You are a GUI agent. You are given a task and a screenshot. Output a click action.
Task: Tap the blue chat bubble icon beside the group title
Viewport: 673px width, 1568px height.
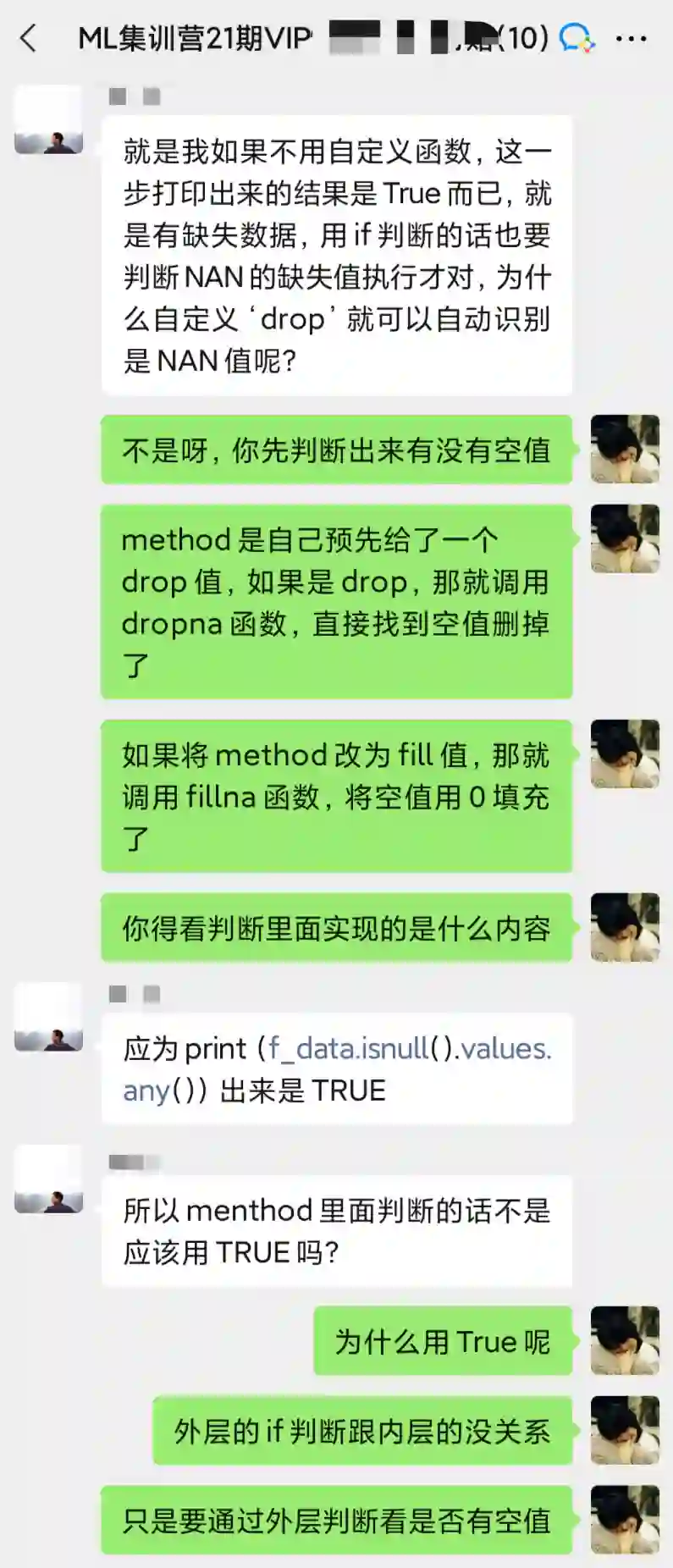coord(577,38)
